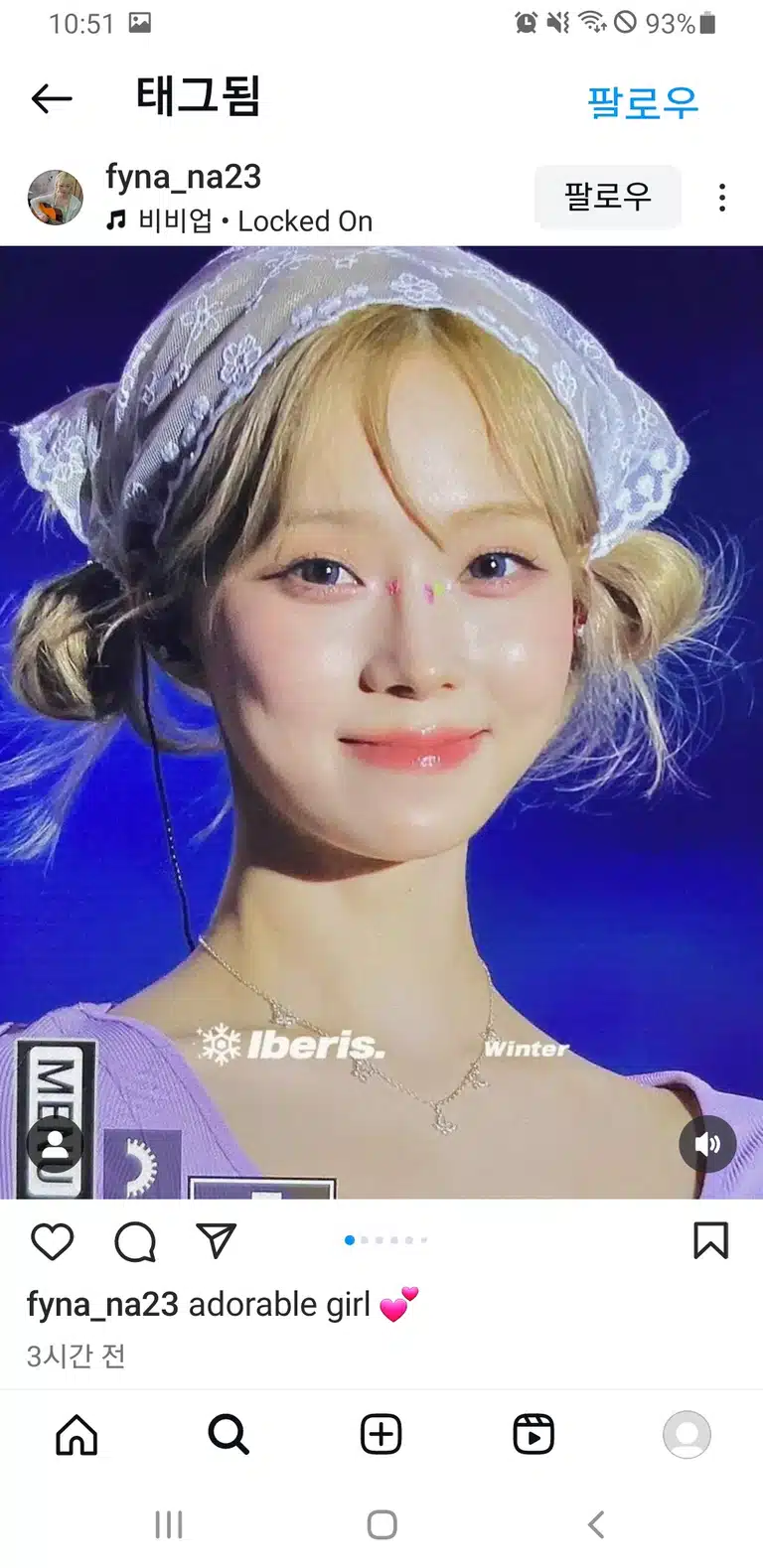Open the Search tab
This screenshot has height=1568, width=763.
coord(229,1434)
